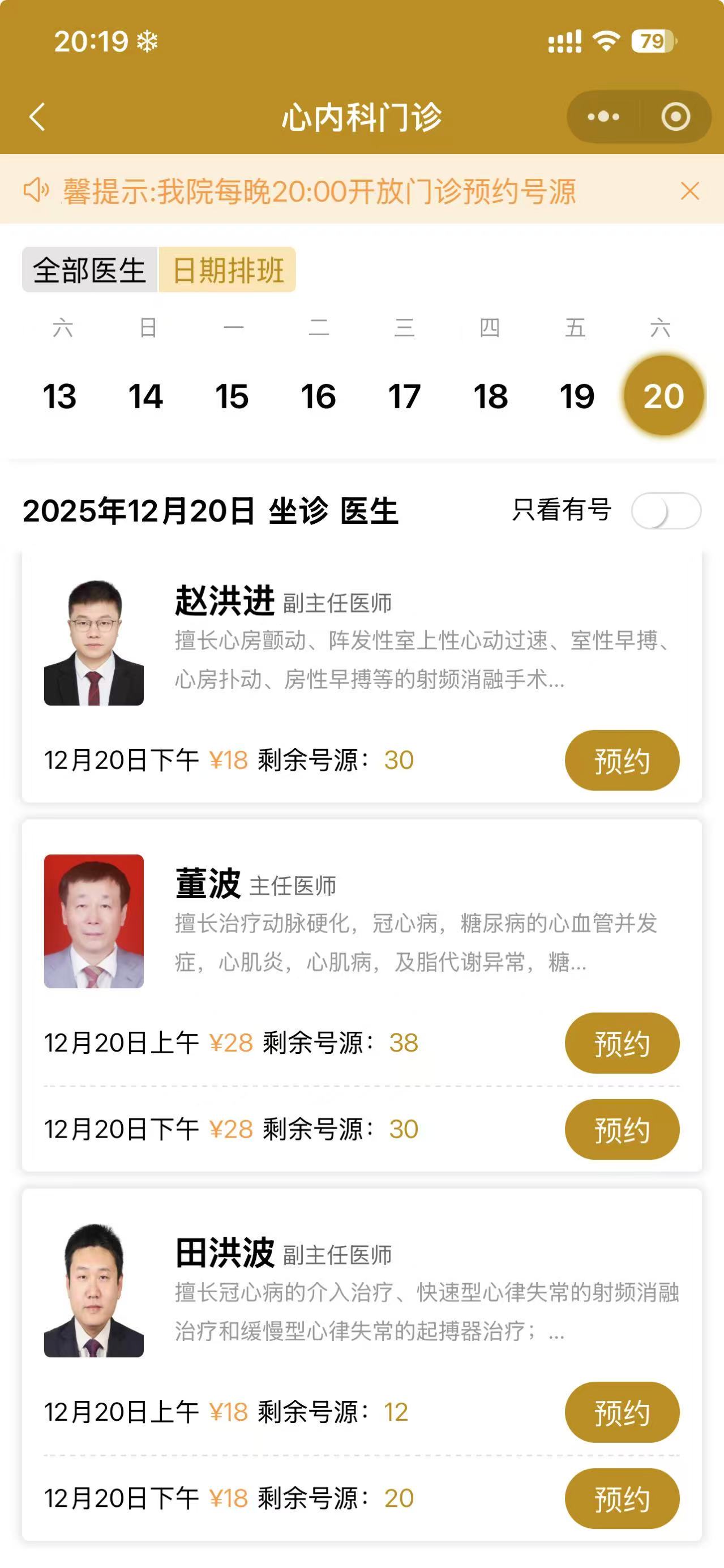This screenshot has height=1568, width=724.
Task: Select the 日期排班 tab
Action: coord(228,270)
